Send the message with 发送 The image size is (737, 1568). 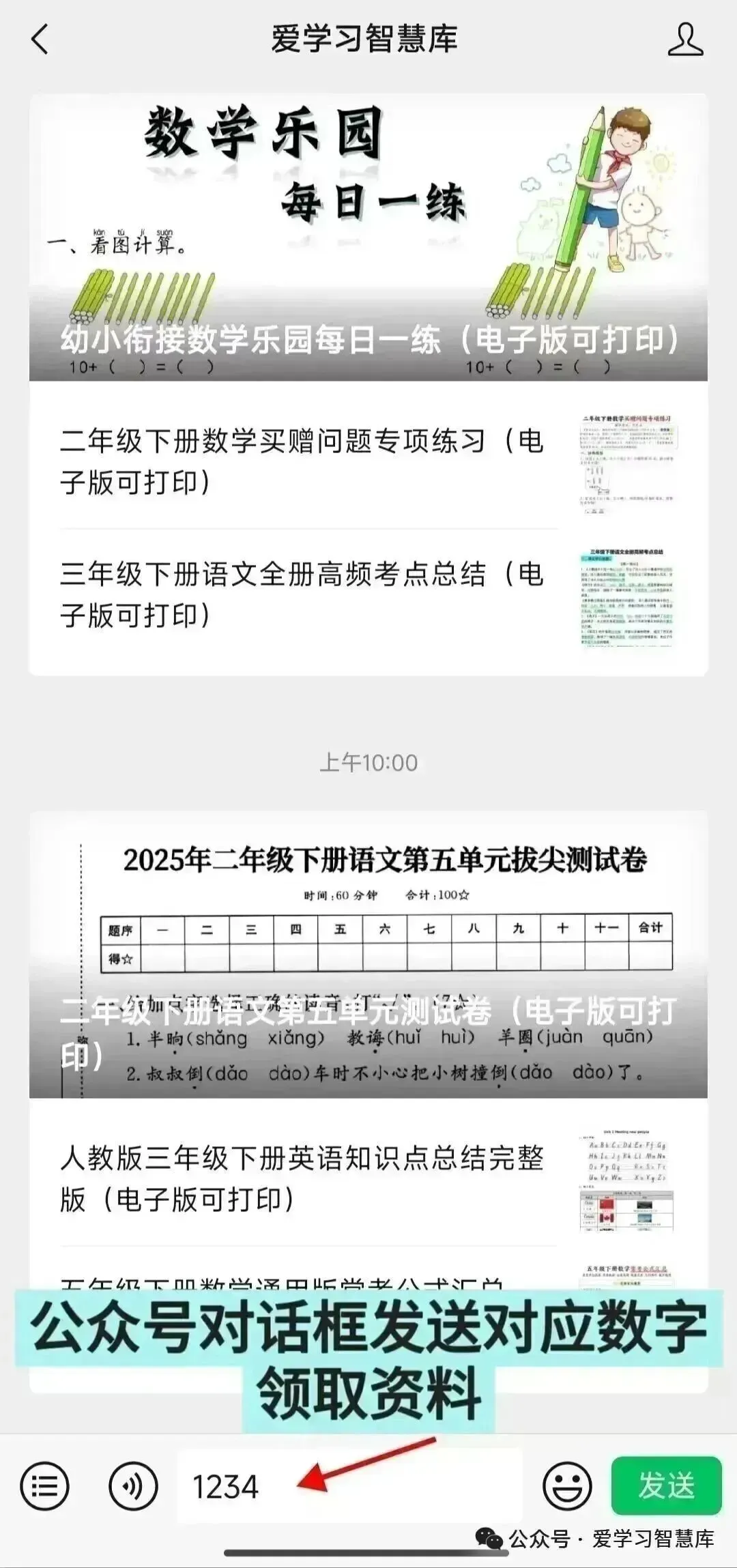(666, 1485)
